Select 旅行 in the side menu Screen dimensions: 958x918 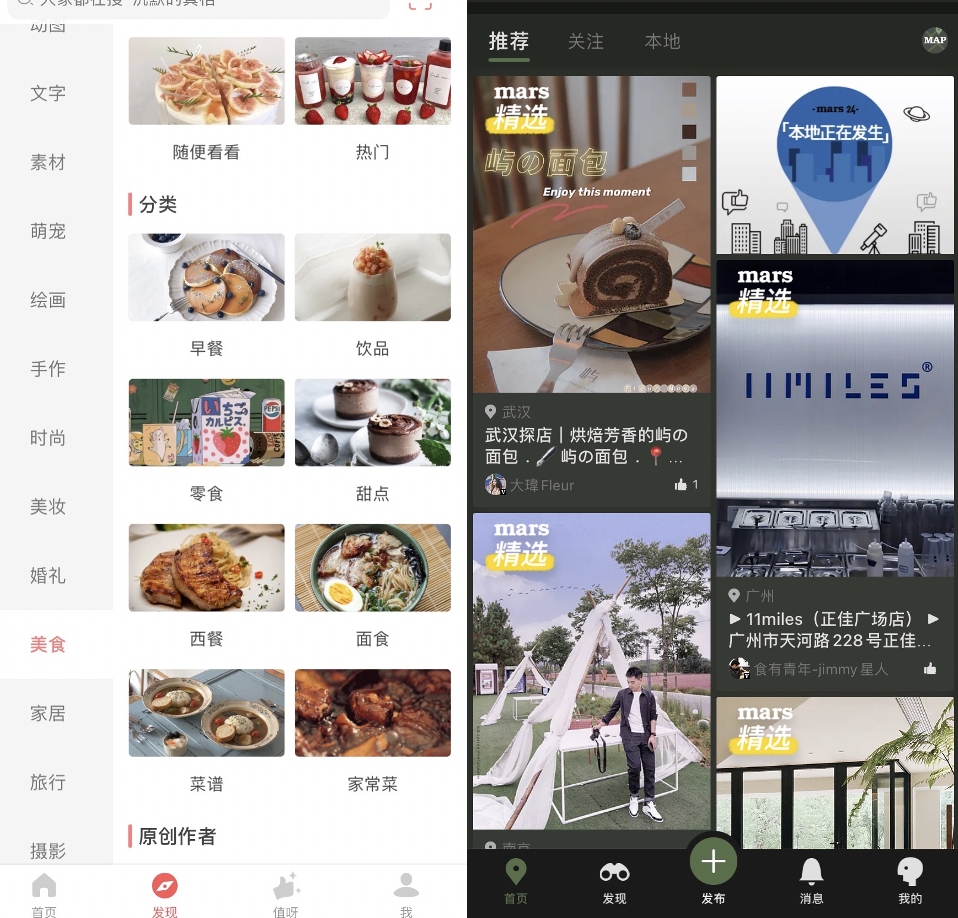click(48, 782)
